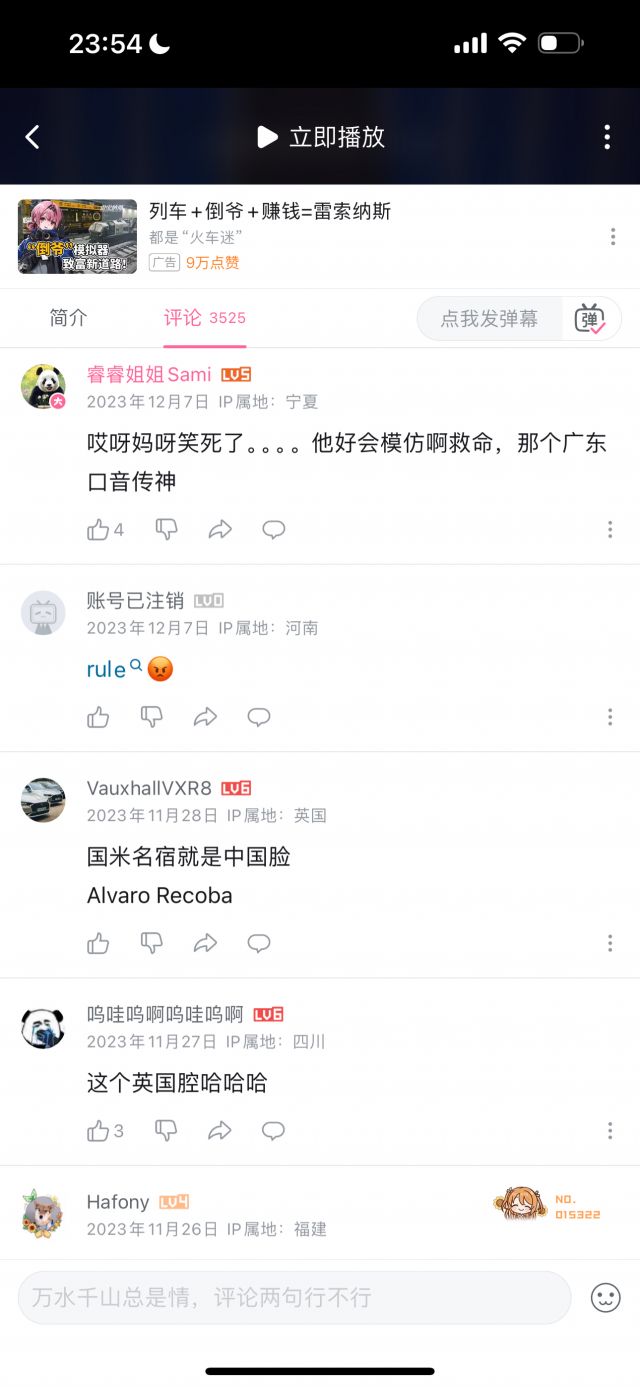Toggle the 弹 danmaku switch
Viewport: 640px width, 1387px height.
coord(590,319)
